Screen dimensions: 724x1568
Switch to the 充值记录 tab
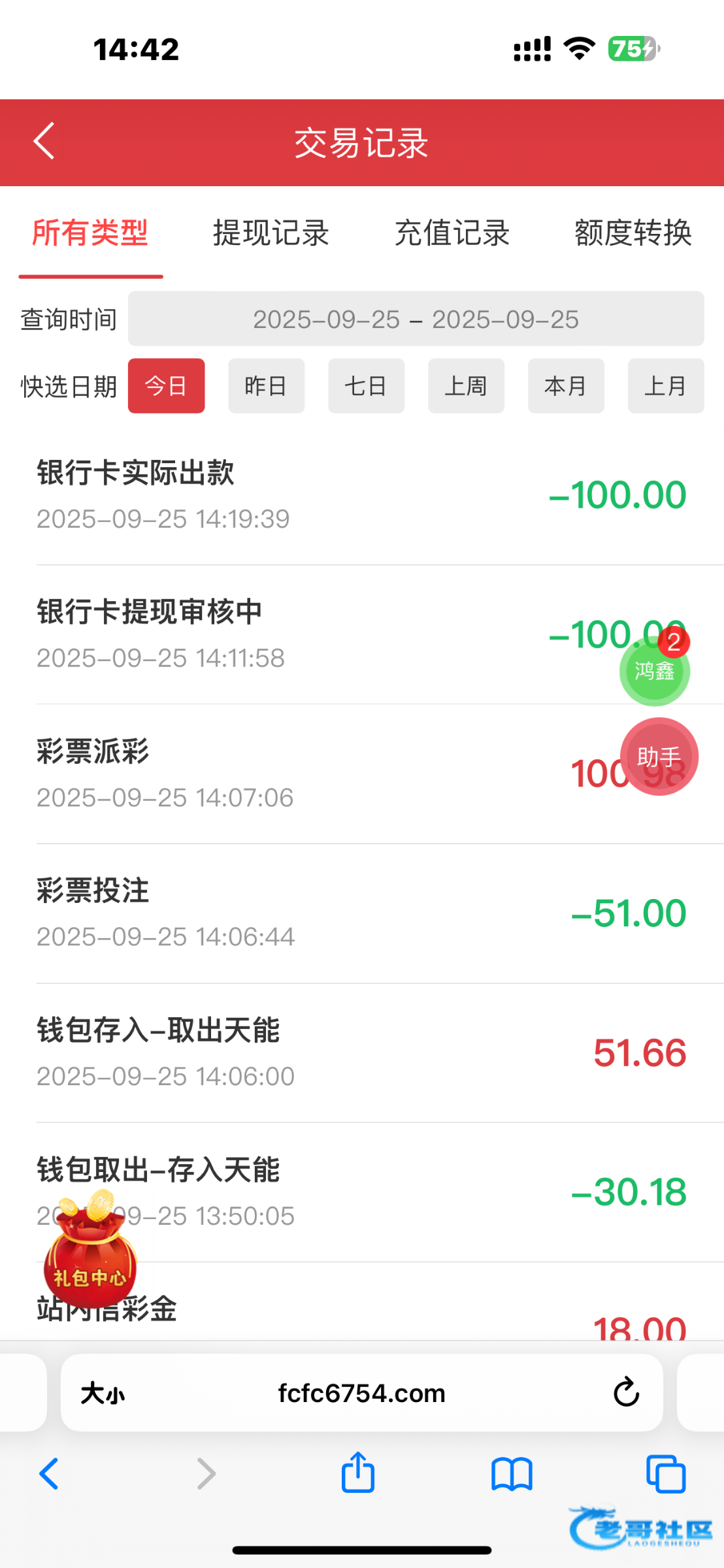[x=452, y=233]
